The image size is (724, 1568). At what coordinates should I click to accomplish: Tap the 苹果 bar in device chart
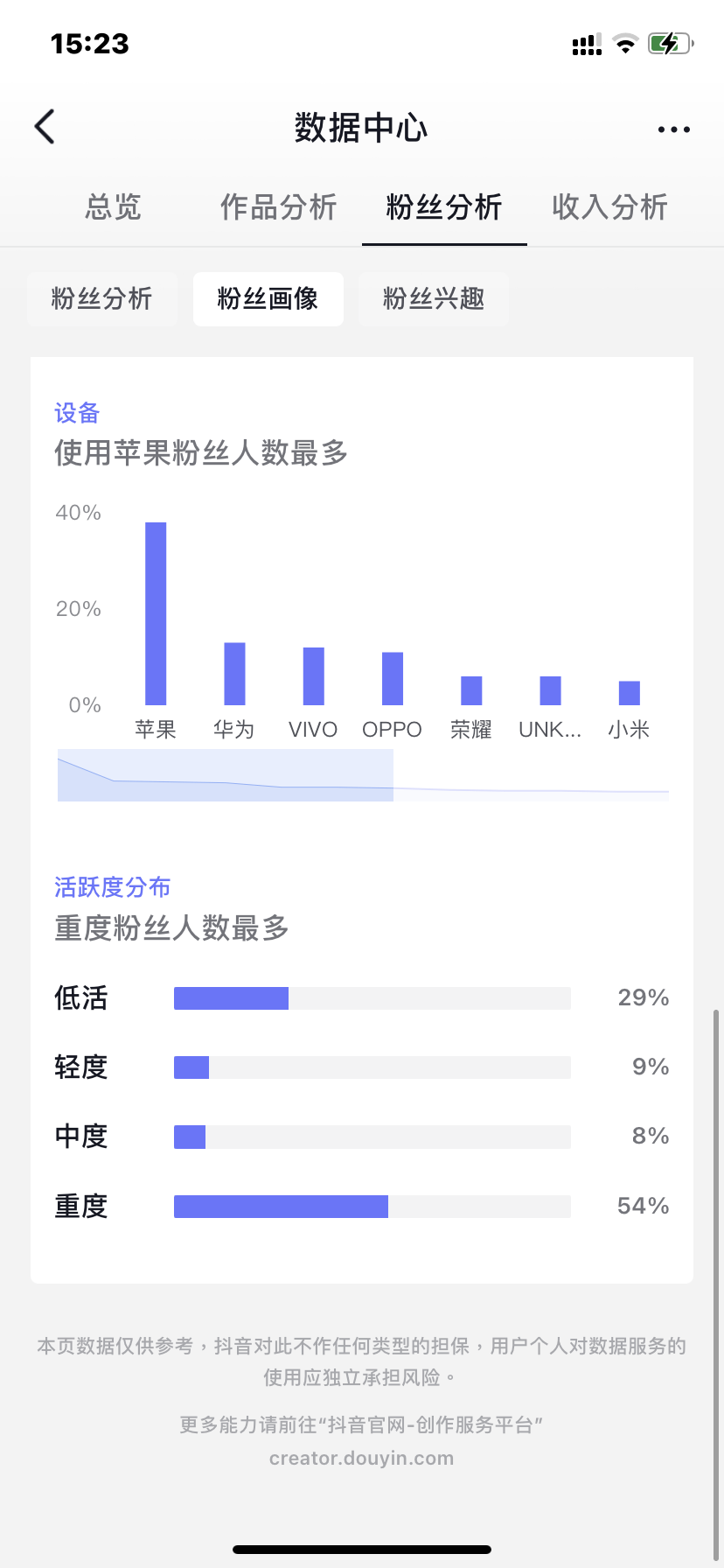click(x=156, y=613)
